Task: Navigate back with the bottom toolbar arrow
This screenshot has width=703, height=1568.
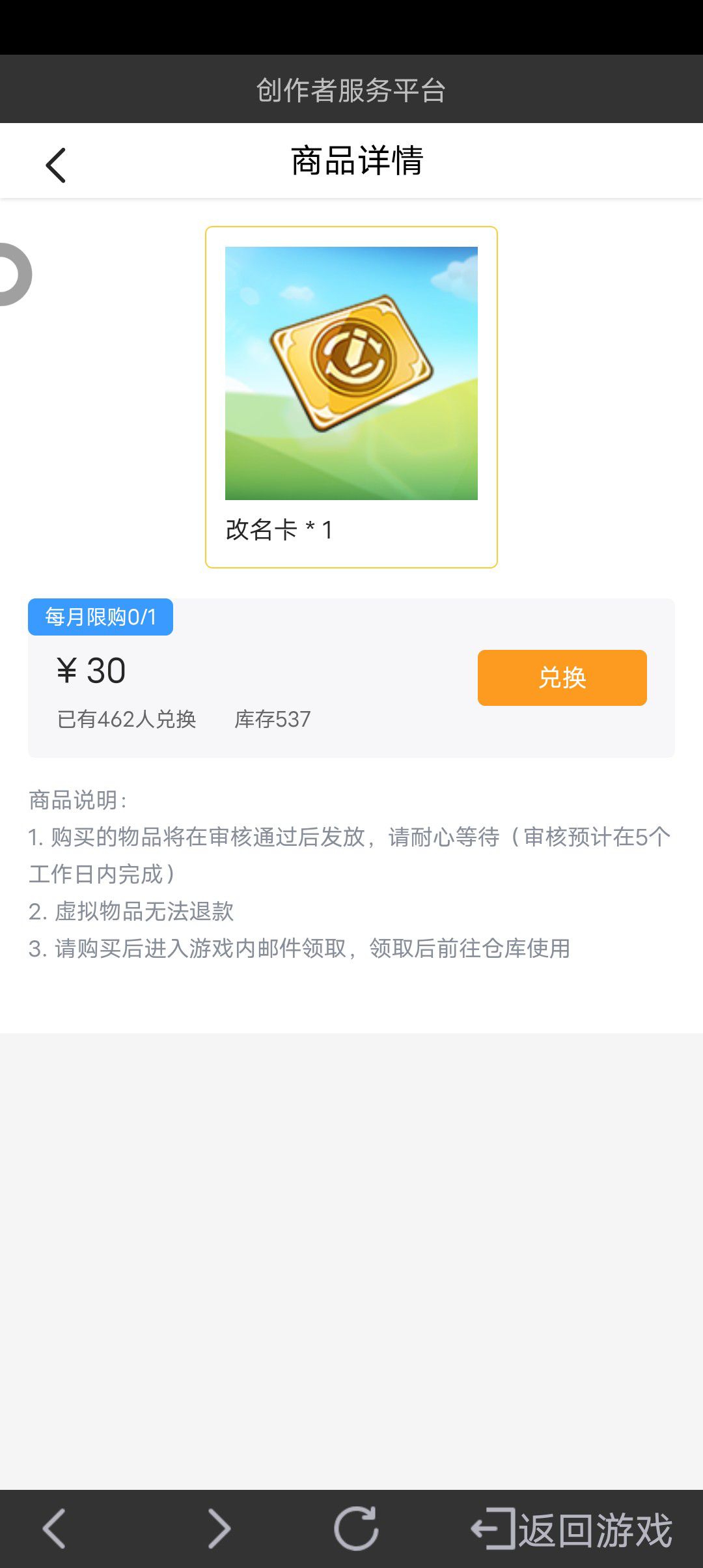Action: tap(54, 1528)
